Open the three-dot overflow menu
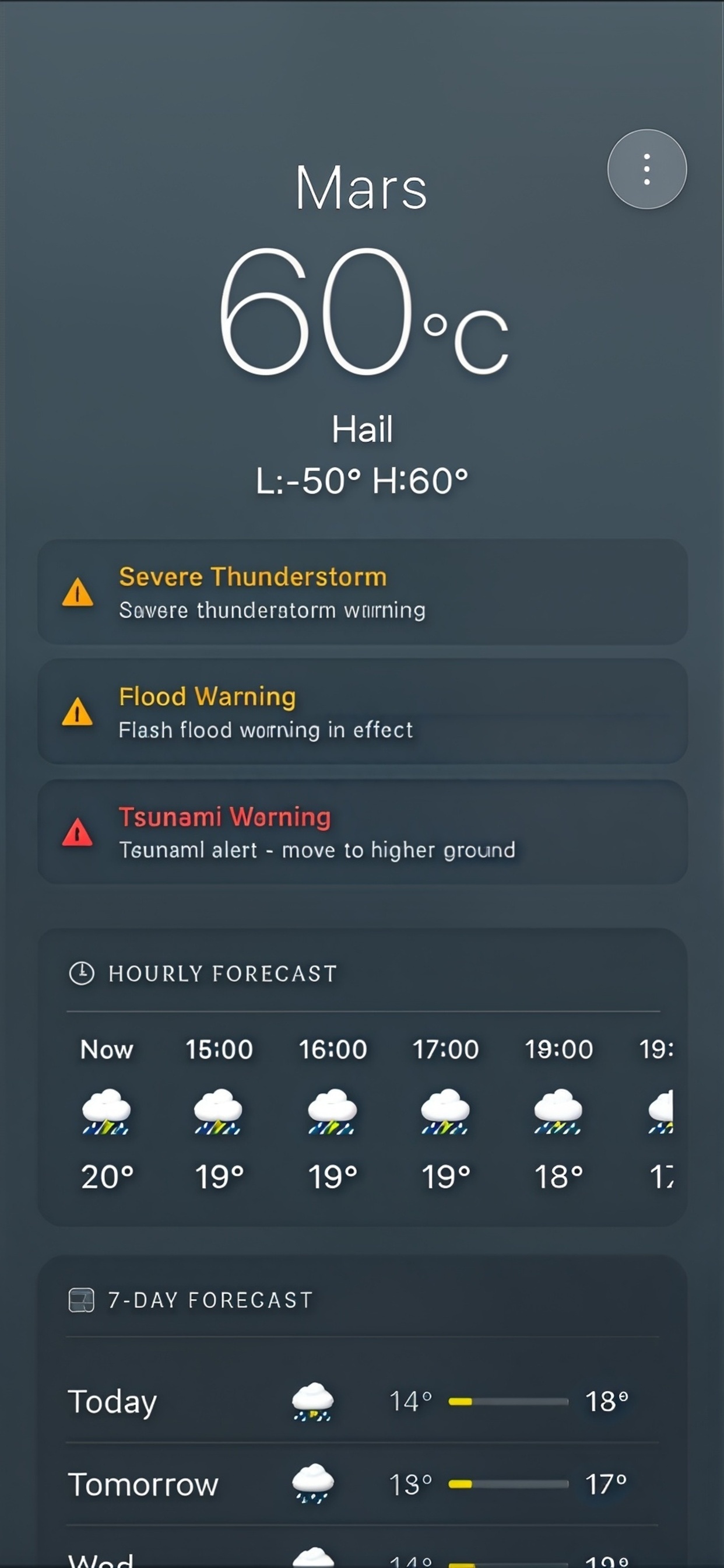This screenshot has height=1568, width=724. coord(646,169)
